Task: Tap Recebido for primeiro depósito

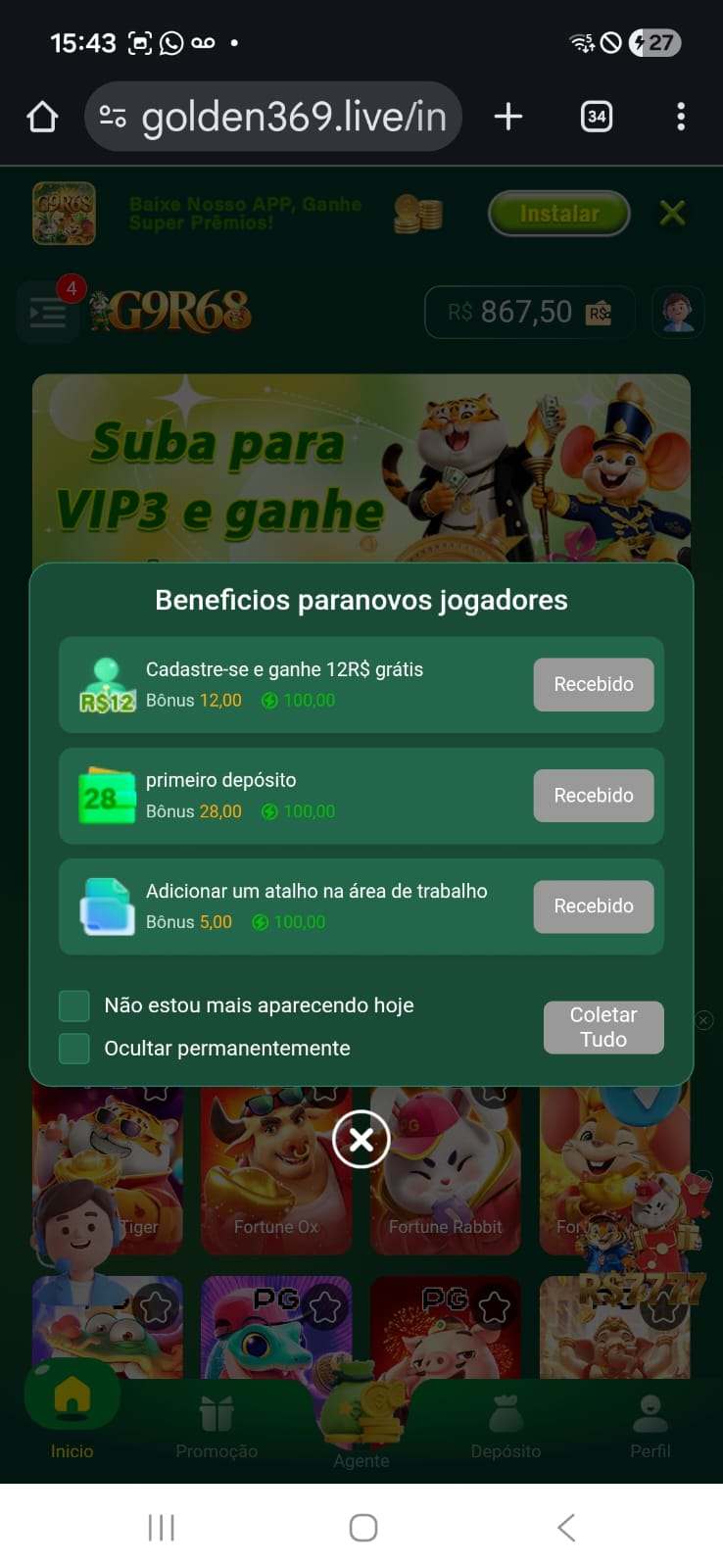Action: click(593, 795)
